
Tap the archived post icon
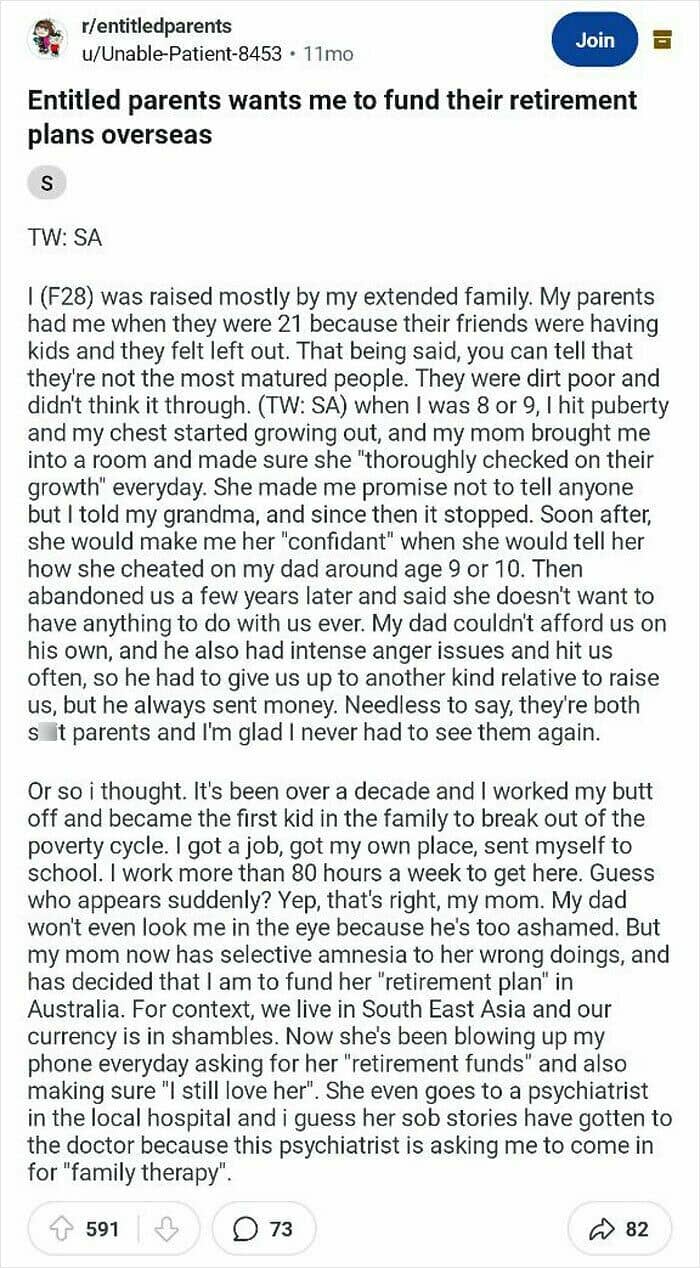pyautogui.click(x=661, y=40)
